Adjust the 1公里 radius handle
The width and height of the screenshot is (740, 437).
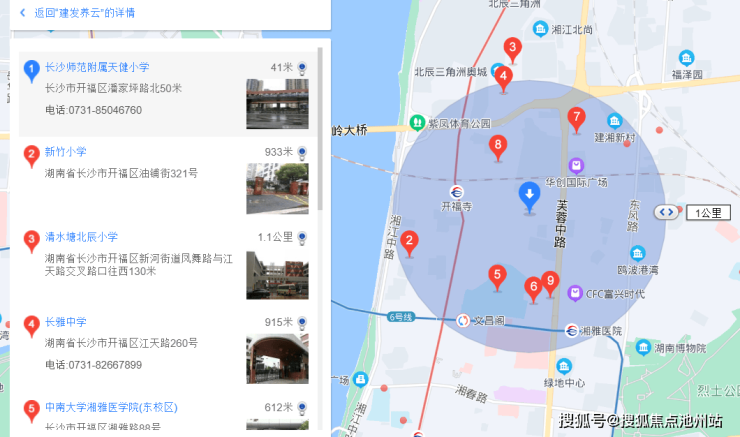coord(665,212)
